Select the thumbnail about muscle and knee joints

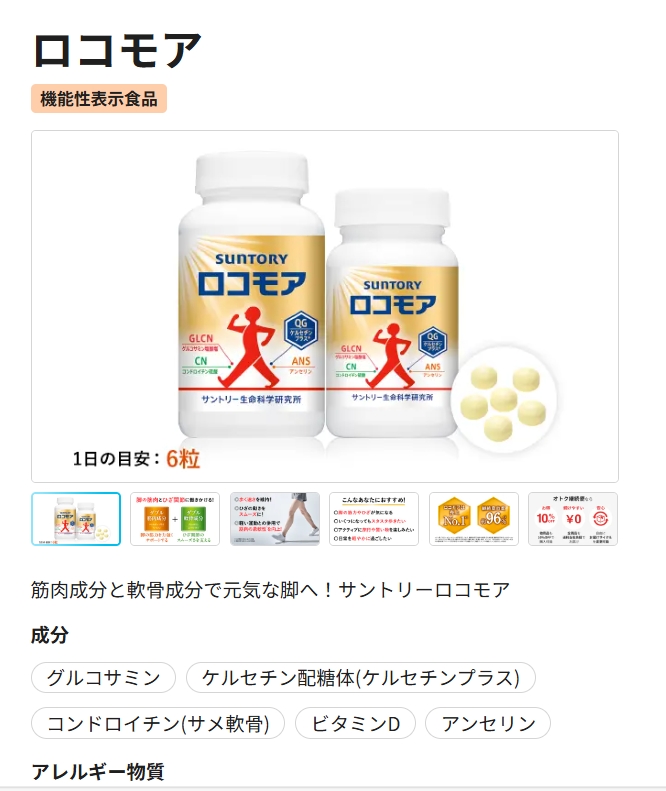pyautogui.click(x=175, y=519)
